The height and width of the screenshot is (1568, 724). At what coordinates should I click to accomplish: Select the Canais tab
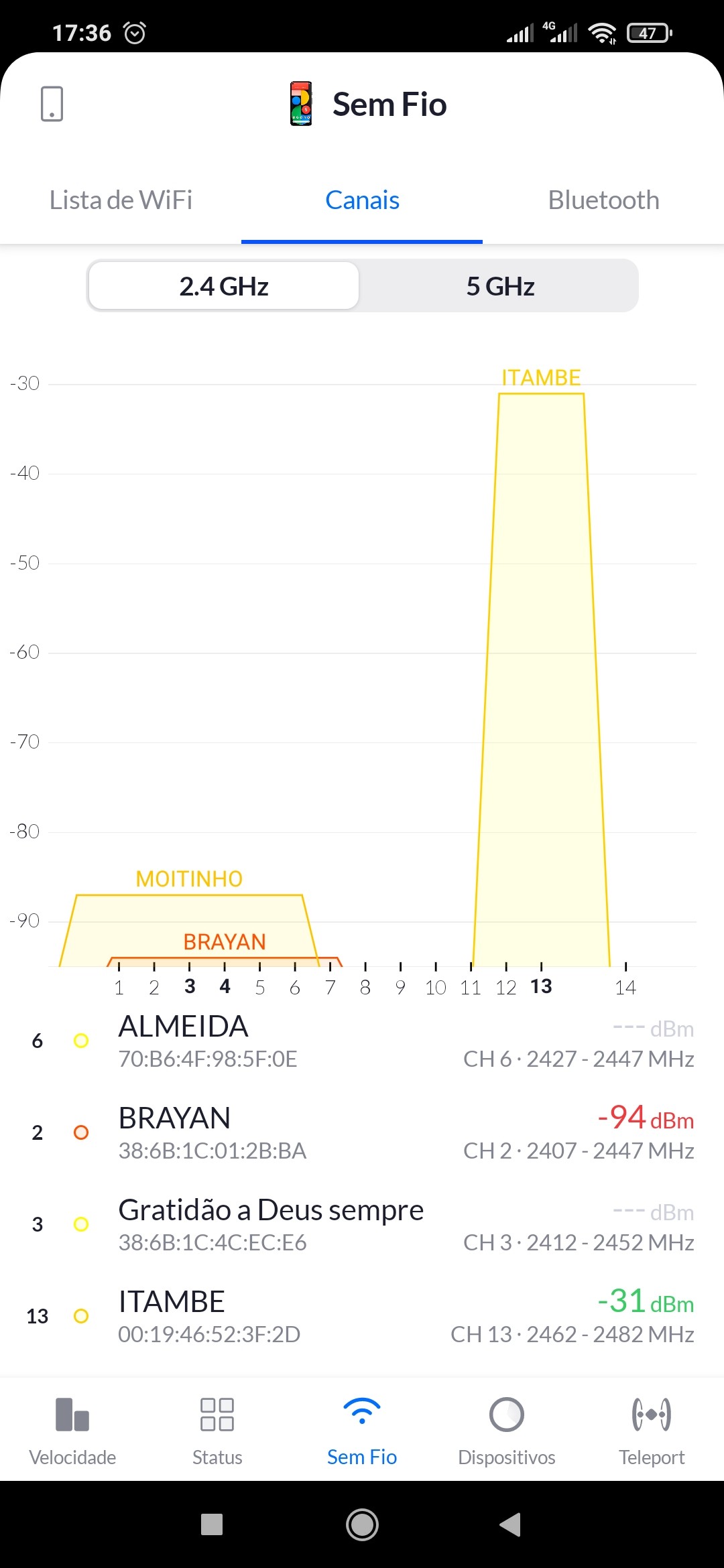362,200
